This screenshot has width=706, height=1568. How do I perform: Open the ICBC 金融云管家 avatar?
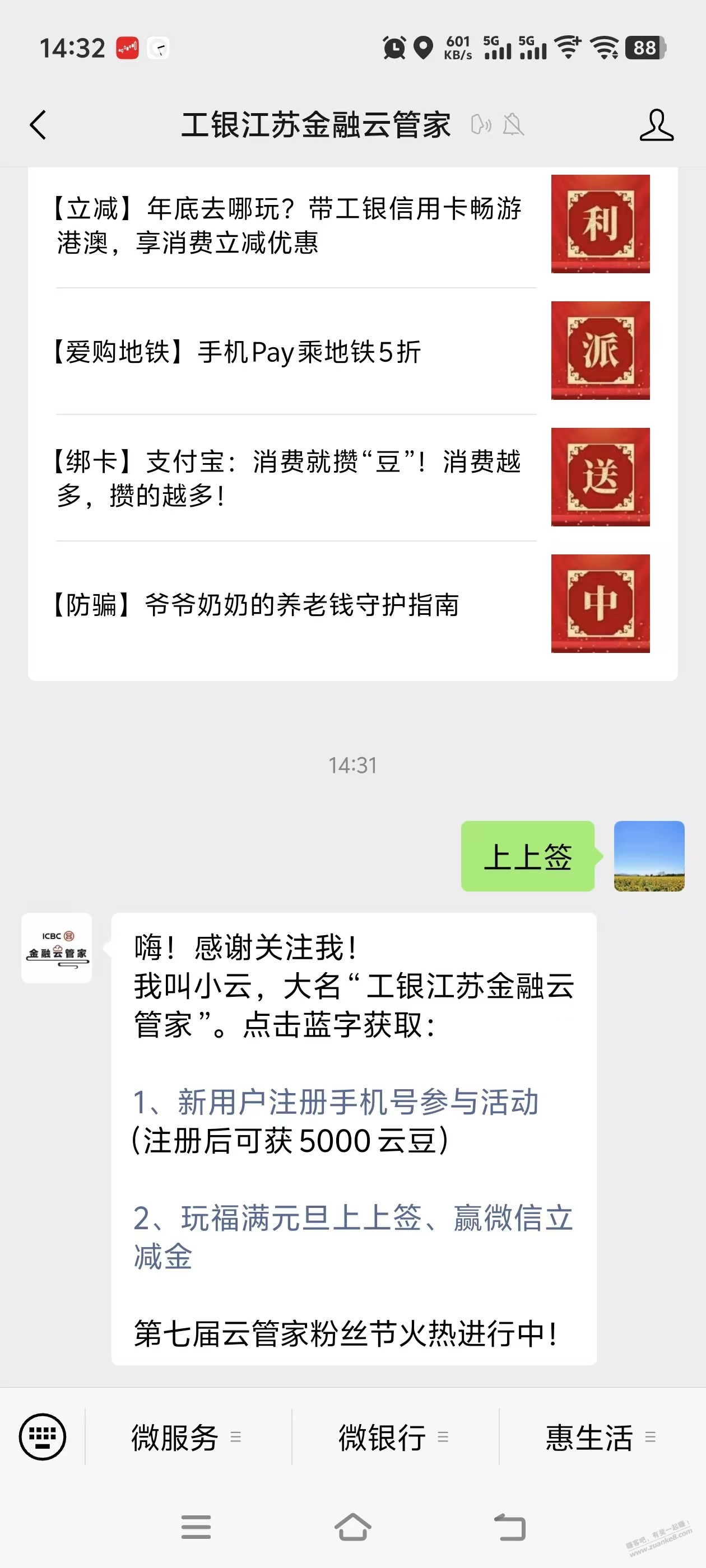[x=57, y=947]
